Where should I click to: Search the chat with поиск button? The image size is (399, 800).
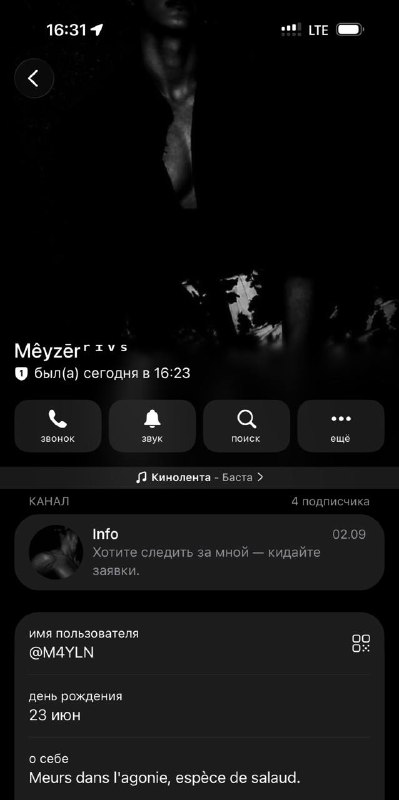coord(246,426)
